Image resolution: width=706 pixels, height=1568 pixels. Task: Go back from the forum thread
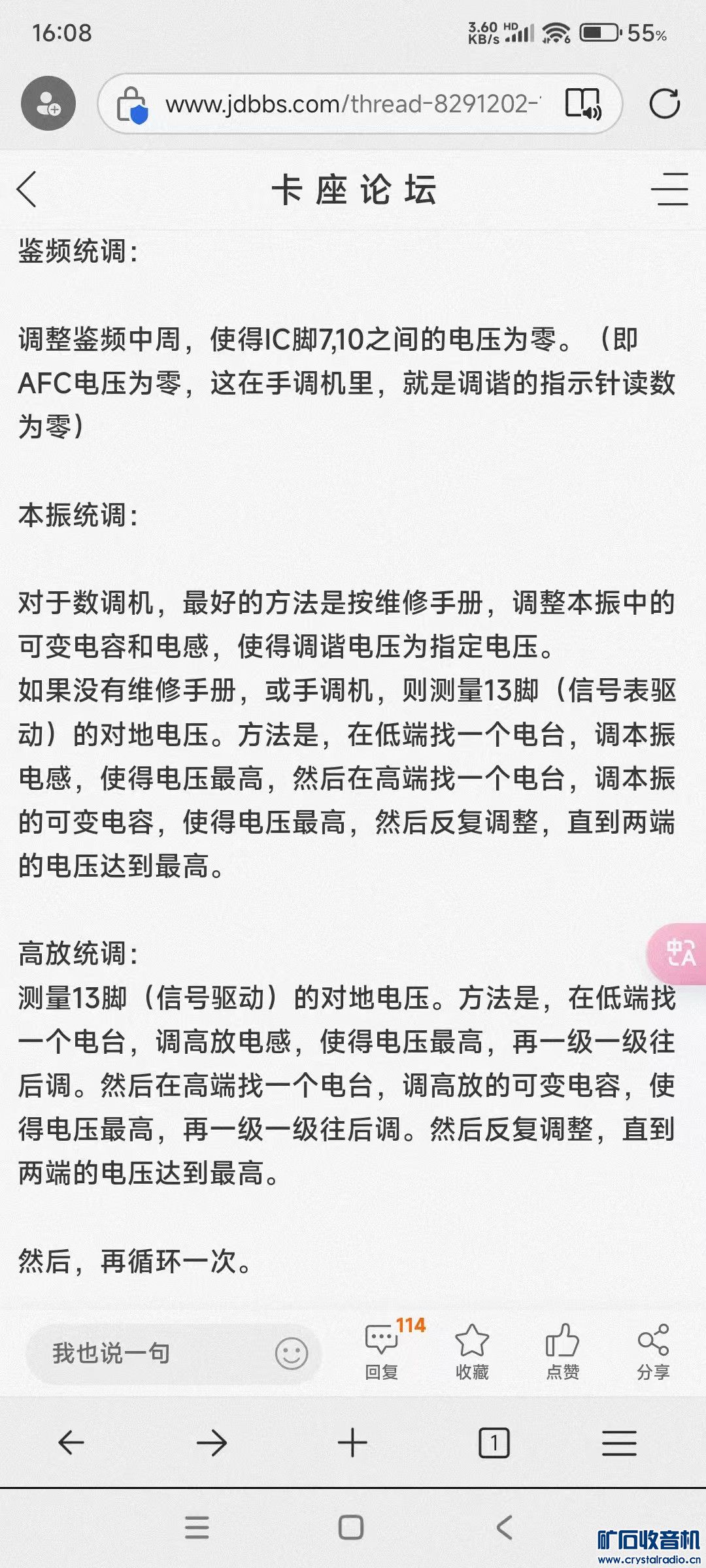[27, 190]
